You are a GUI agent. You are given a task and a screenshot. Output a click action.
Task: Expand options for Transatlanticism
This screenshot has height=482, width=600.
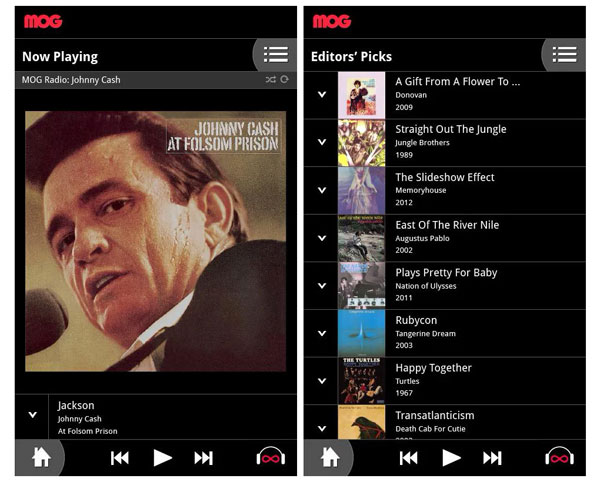point(322,426)
